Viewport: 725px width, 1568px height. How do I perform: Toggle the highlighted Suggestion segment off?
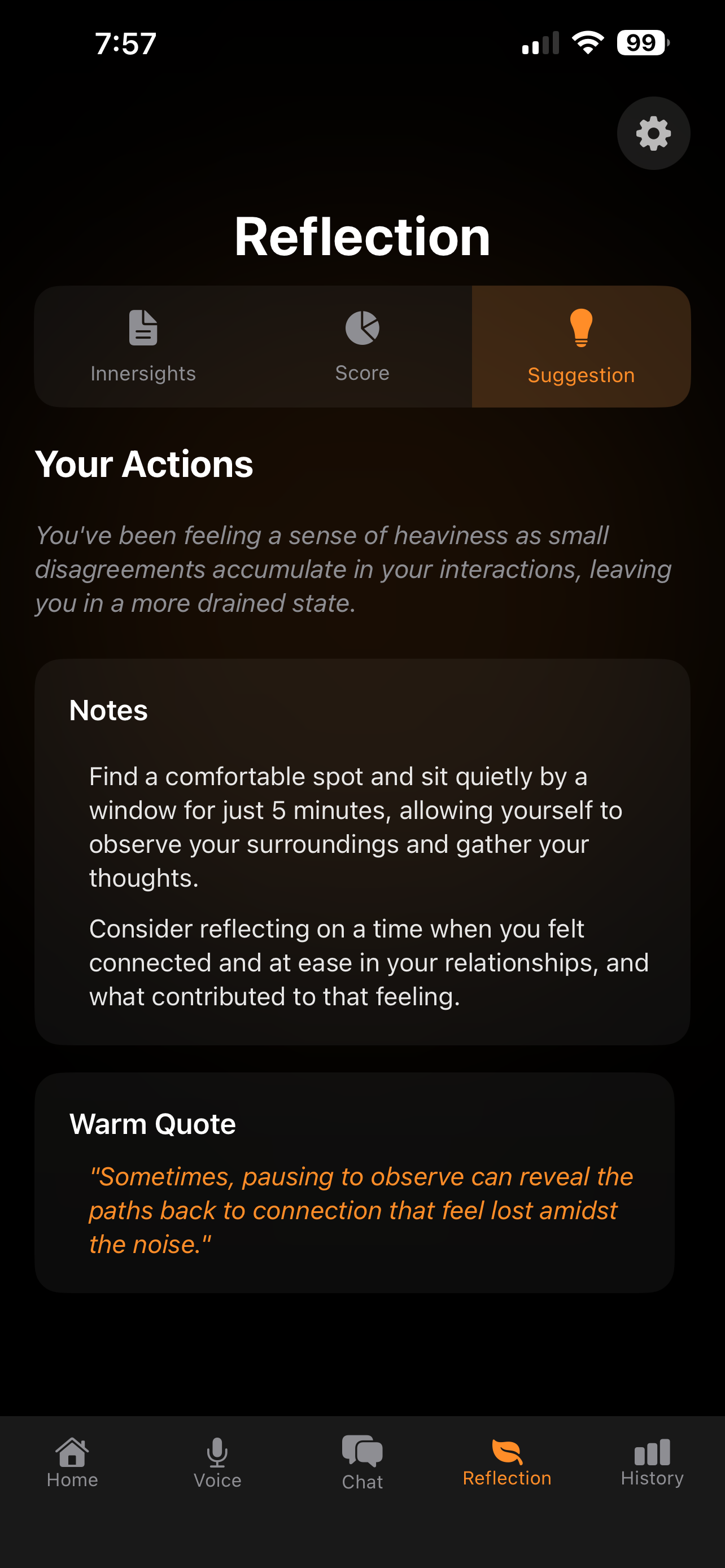tap(580, 345)
